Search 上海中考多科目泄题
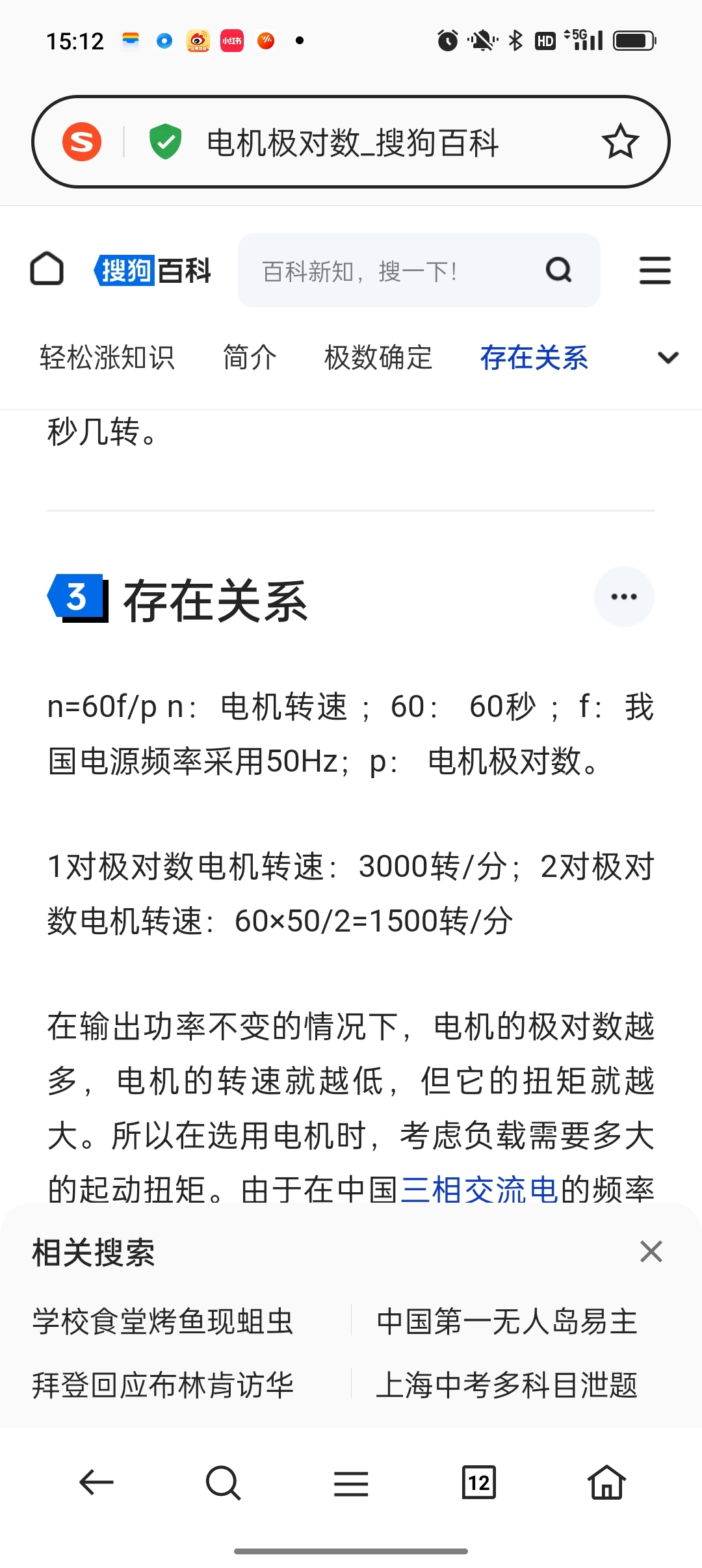 click(x=507, y=1385)
